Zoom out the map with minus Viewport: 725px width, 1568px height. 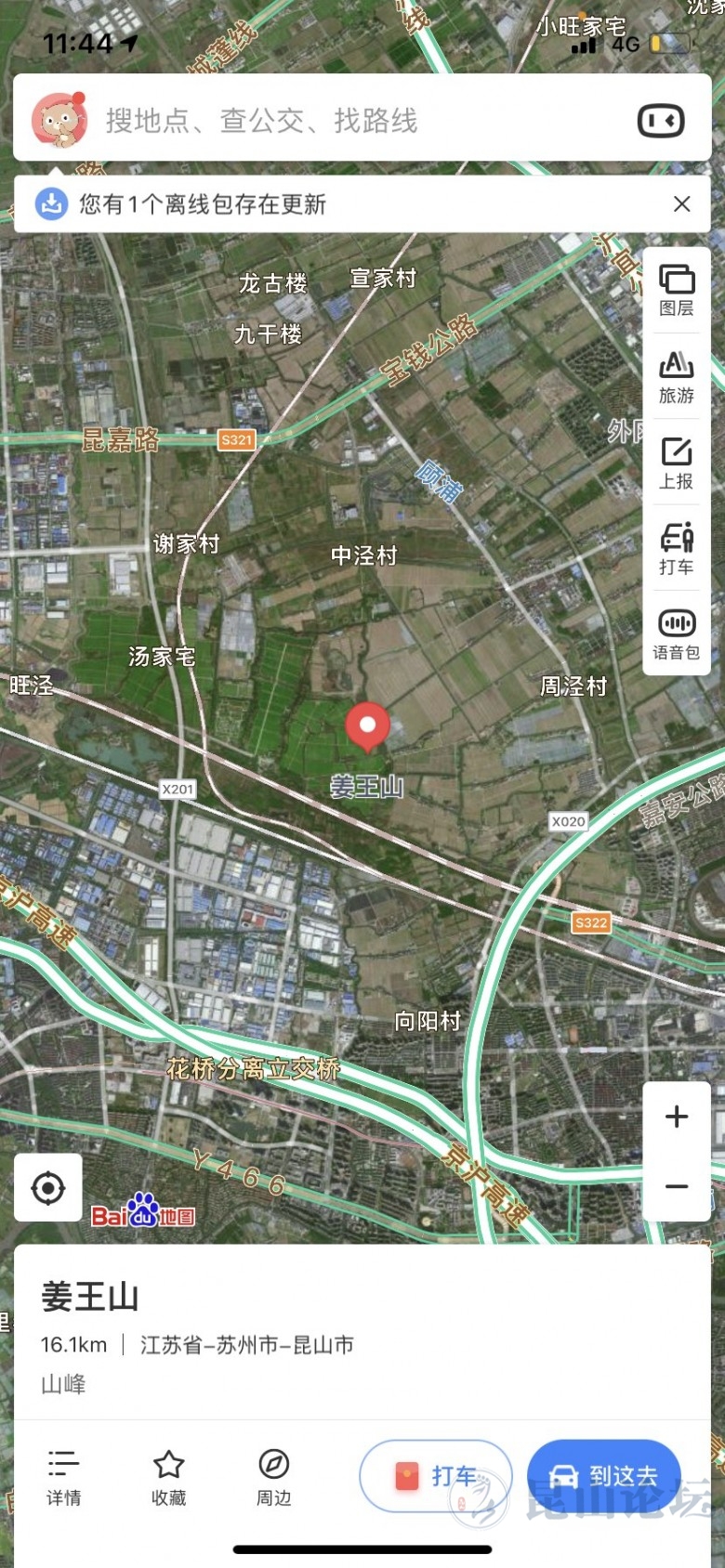(x=677, y=1186)
